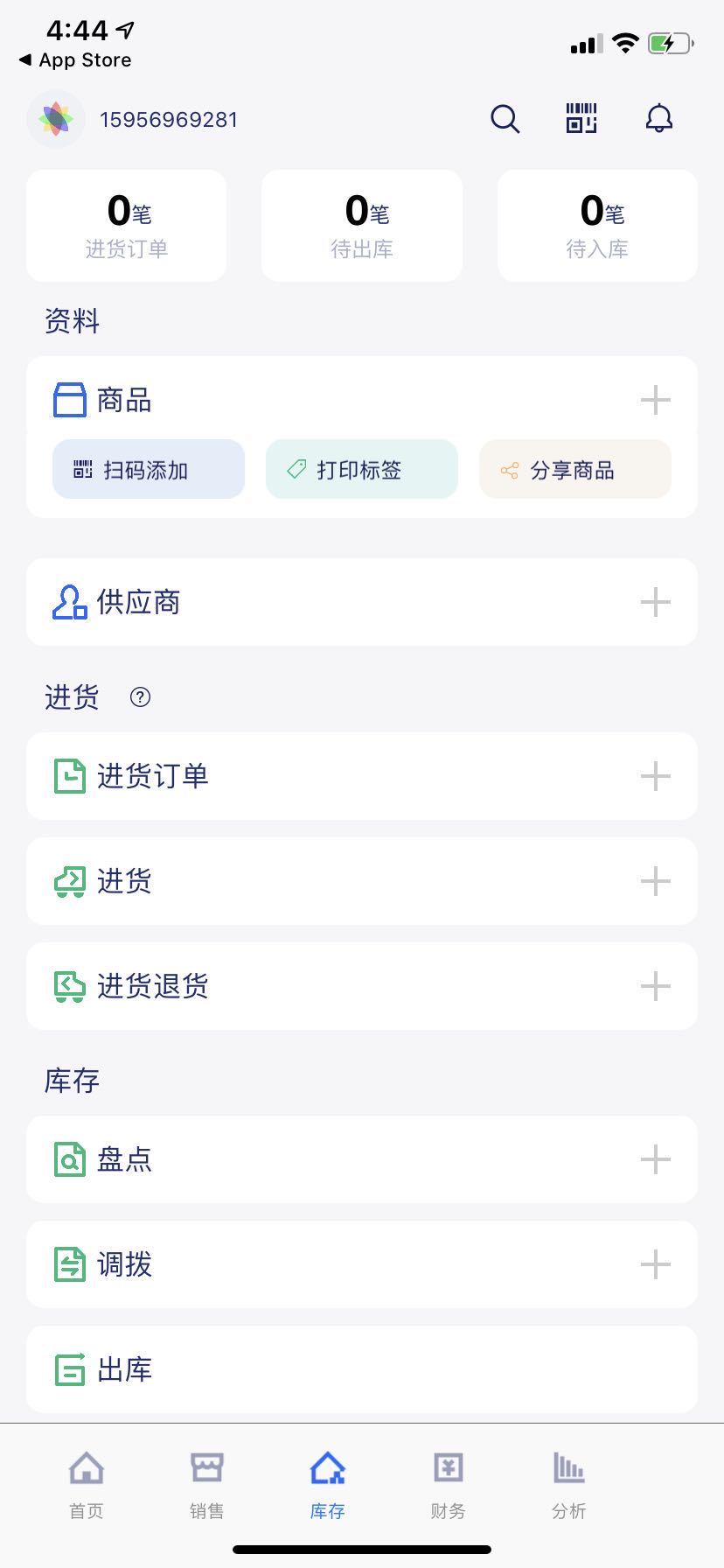This screenshot has width=724, height=1568.
Task: Open the notifications bell
Action: click(x=658, y=119)
